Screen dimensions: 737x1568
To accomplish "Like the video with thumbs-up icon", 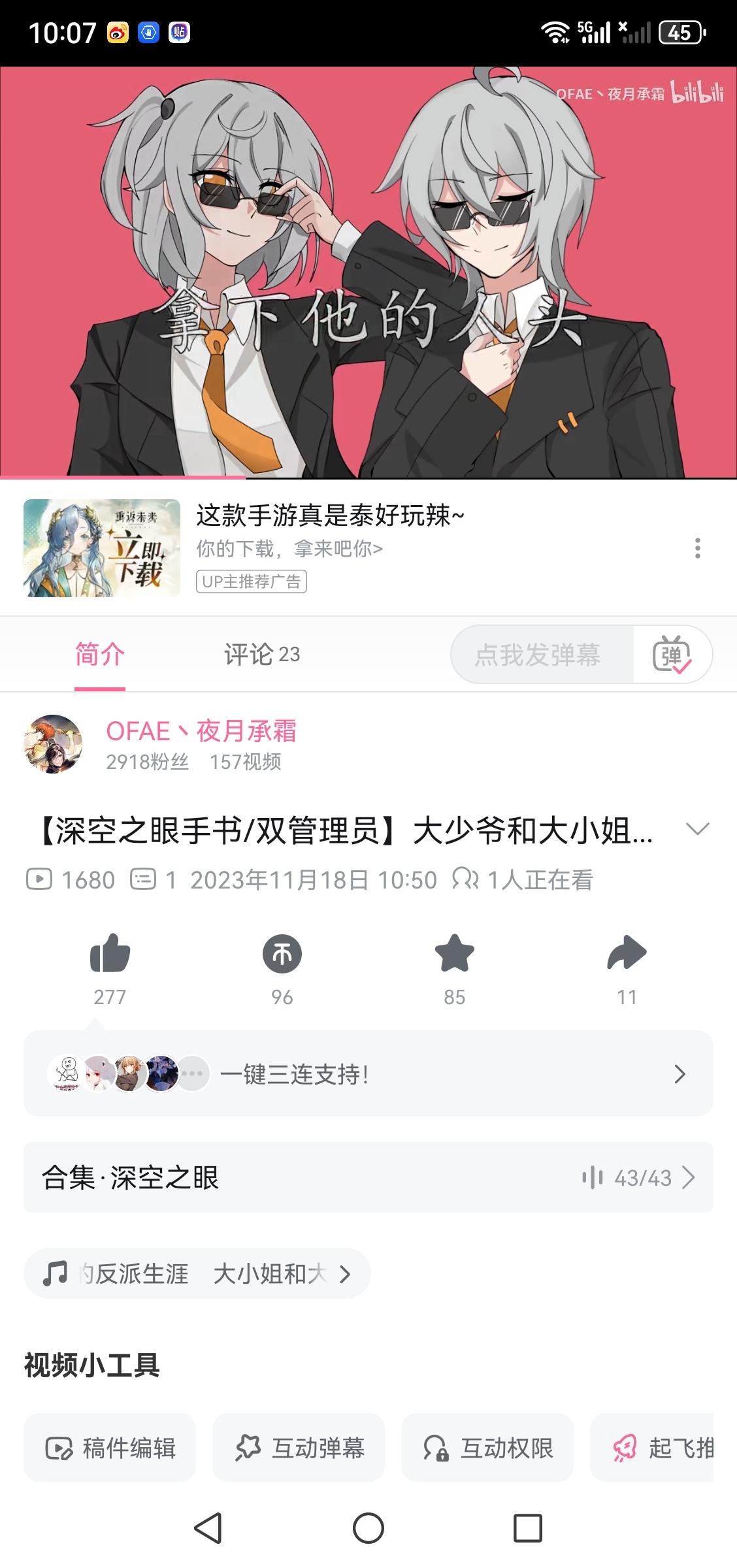I will coord(110,954).
